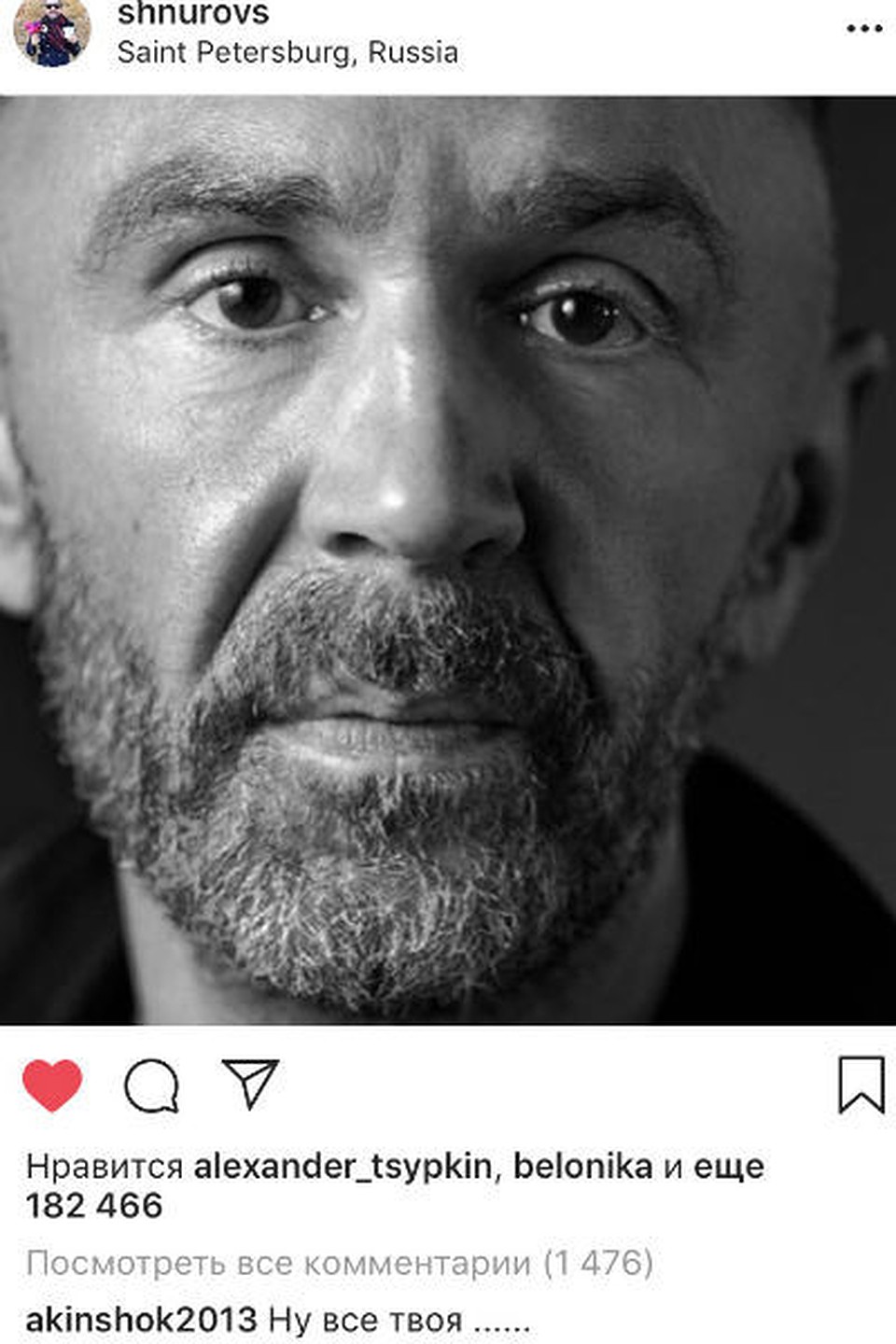
Task: Open the post's three-dot overflow menu
Action: [864, 29]
